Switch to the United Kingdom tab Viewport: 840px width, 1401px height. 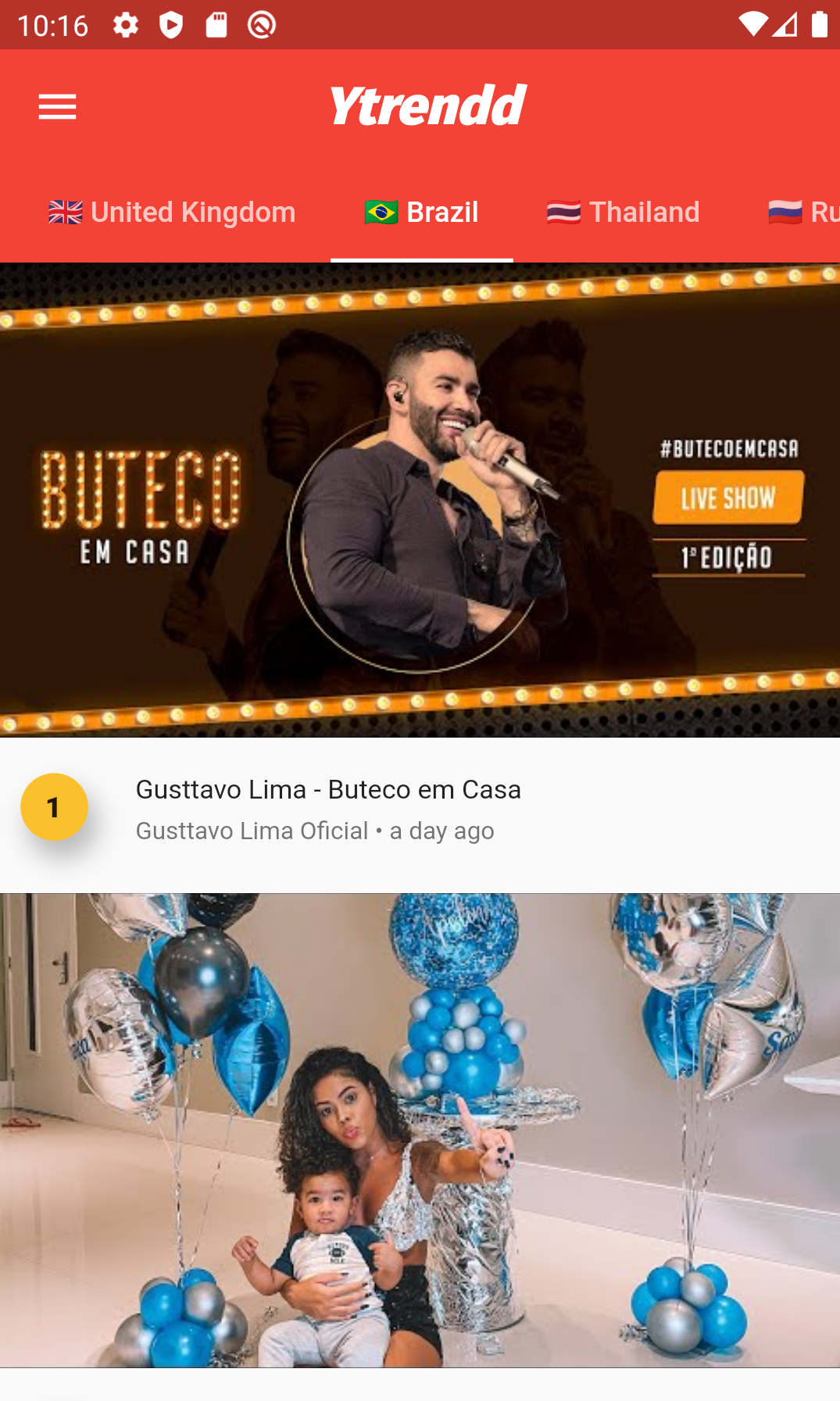pos(172,213)
